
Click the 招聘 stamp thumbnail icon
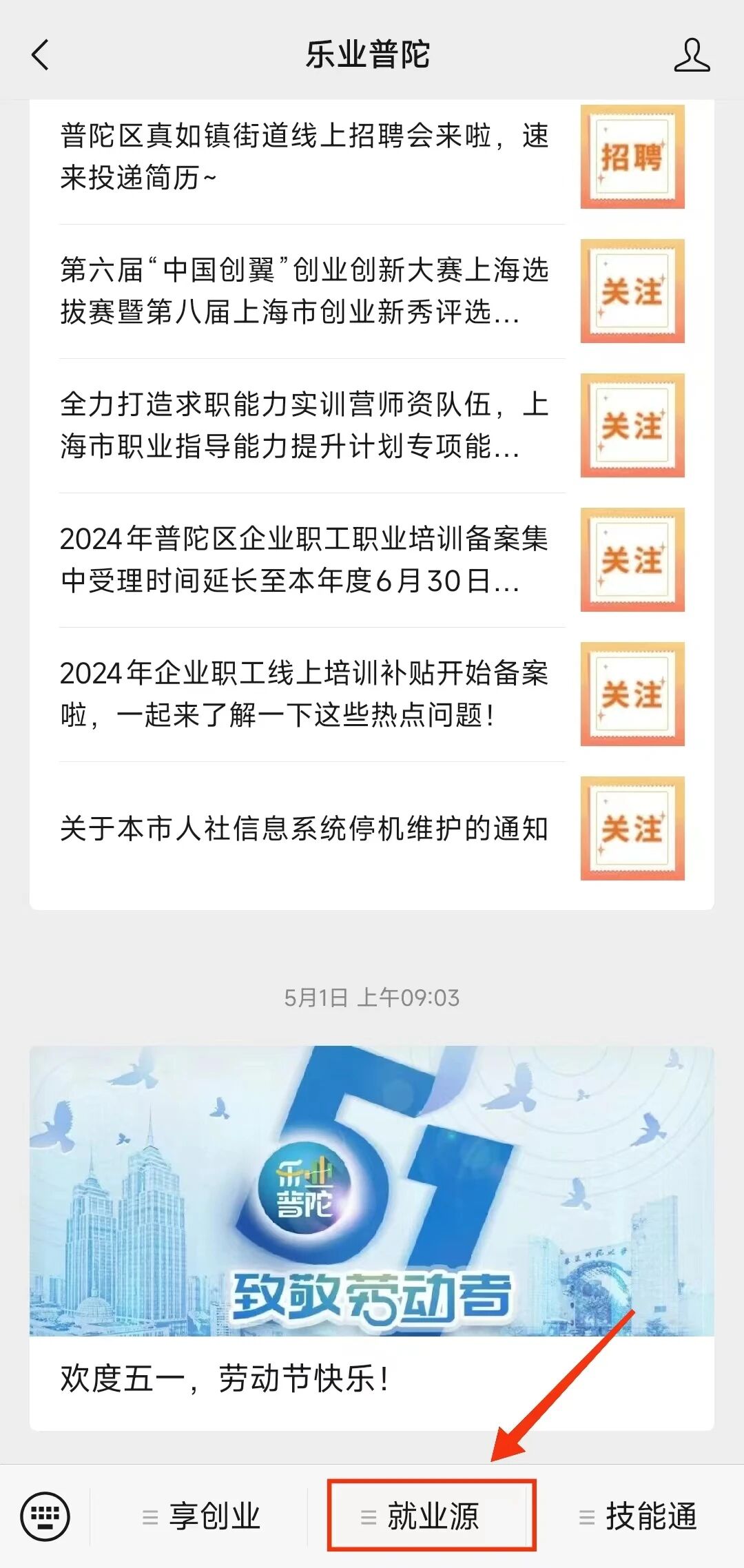tap(631, 157)
